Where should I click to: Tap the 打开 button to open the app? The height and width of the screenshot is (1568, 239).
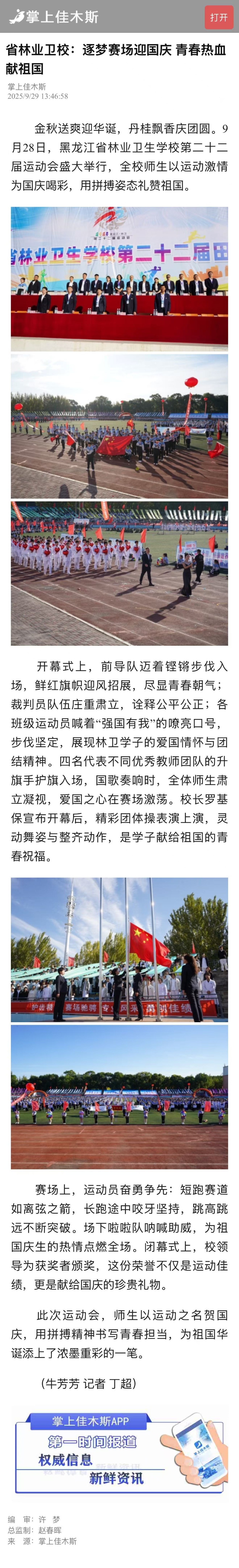218,17
